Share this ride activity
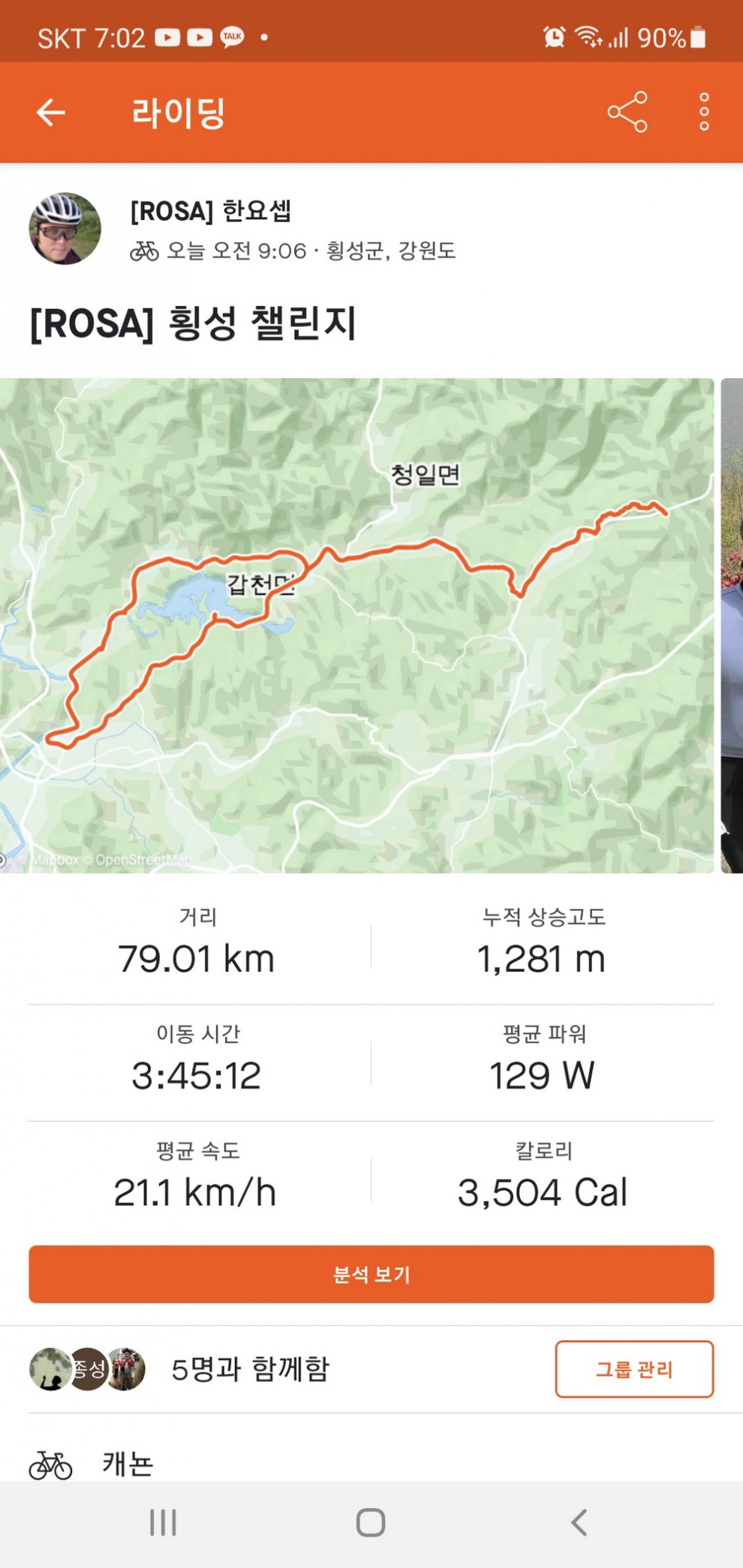 pos(627,113)
